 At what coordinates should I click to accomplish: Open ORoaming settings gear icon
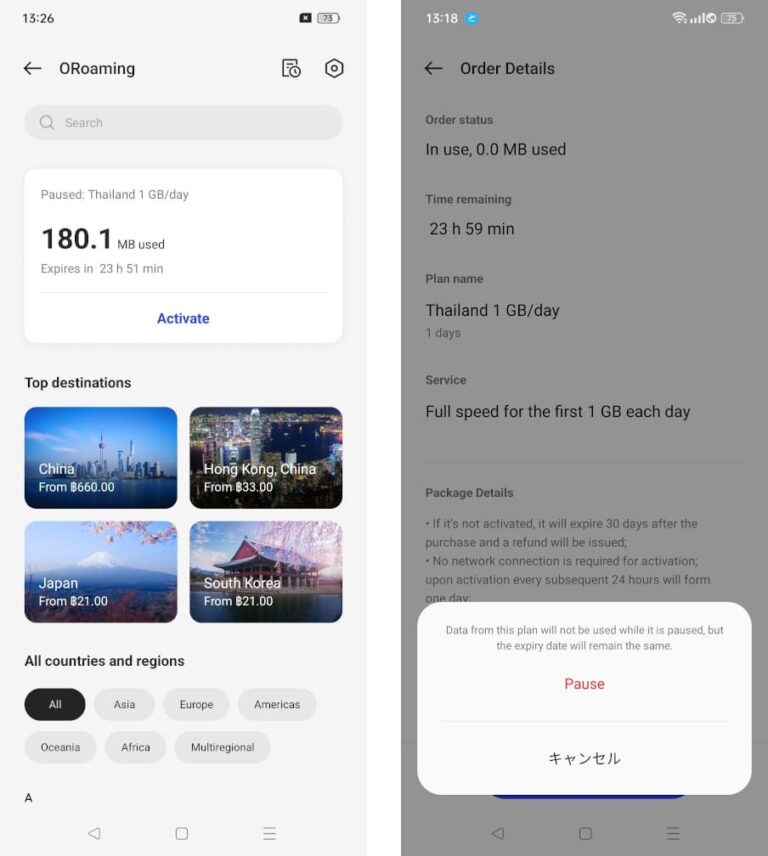(x=334, y=68)
